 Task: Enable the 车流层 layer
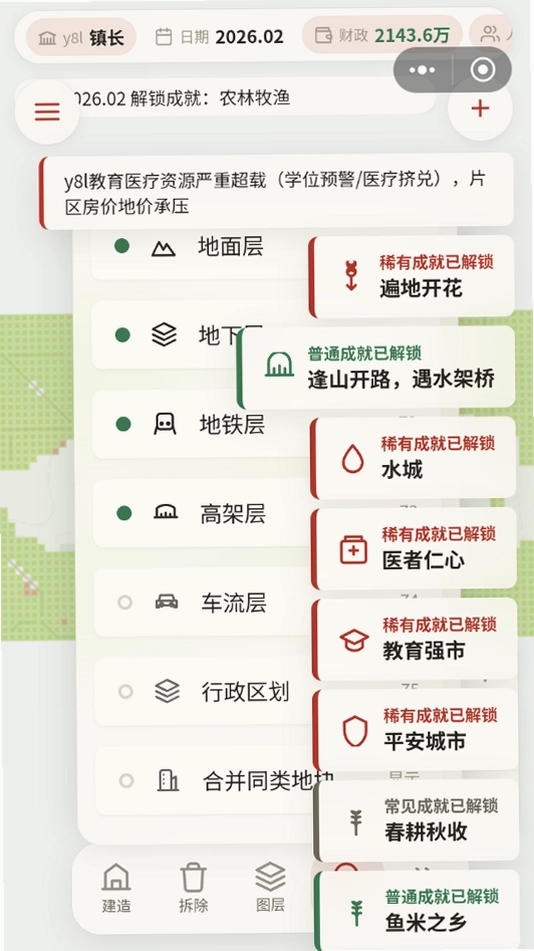[204, 603]
